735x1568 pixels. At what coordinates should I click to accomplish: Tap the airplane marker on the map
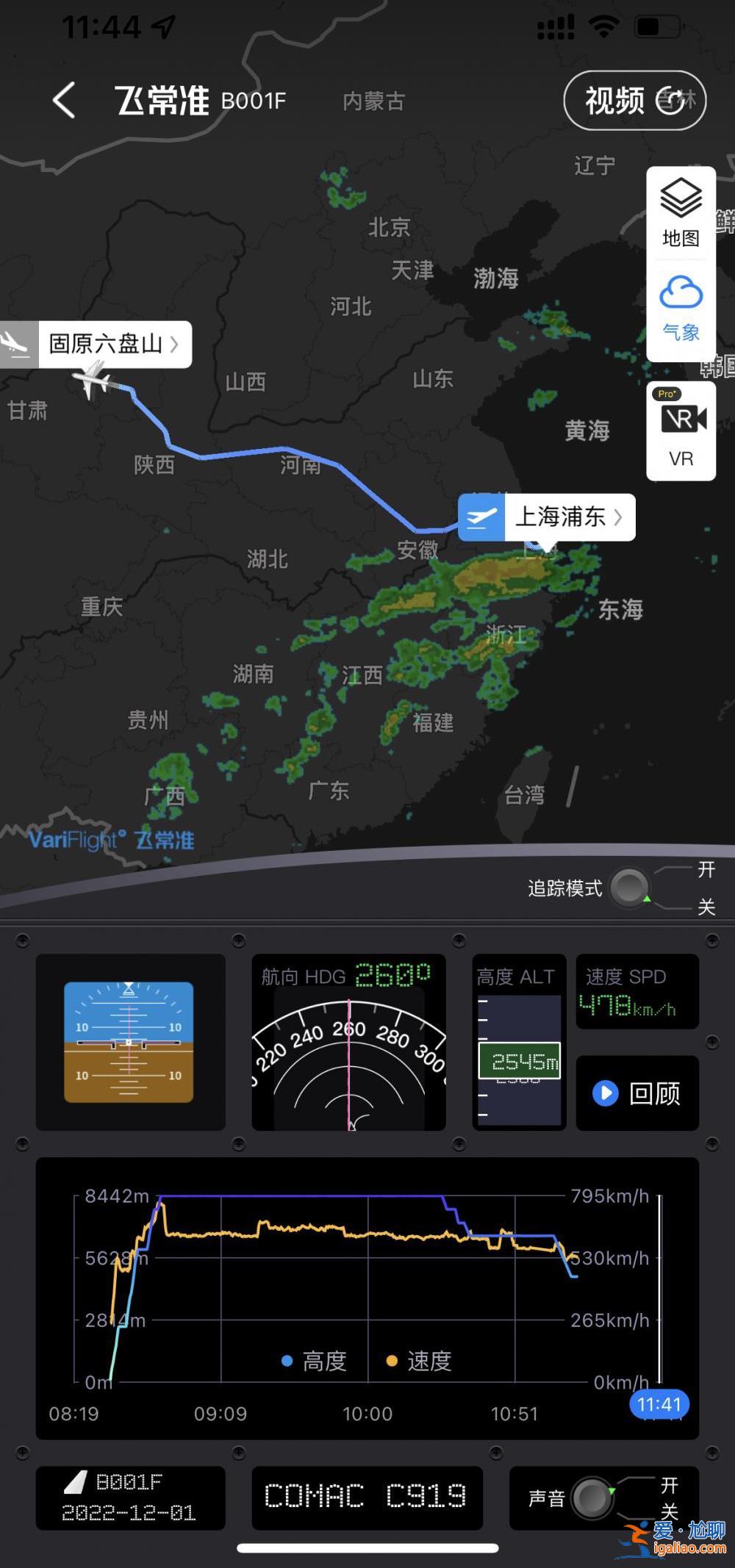(x=92, y=379)
